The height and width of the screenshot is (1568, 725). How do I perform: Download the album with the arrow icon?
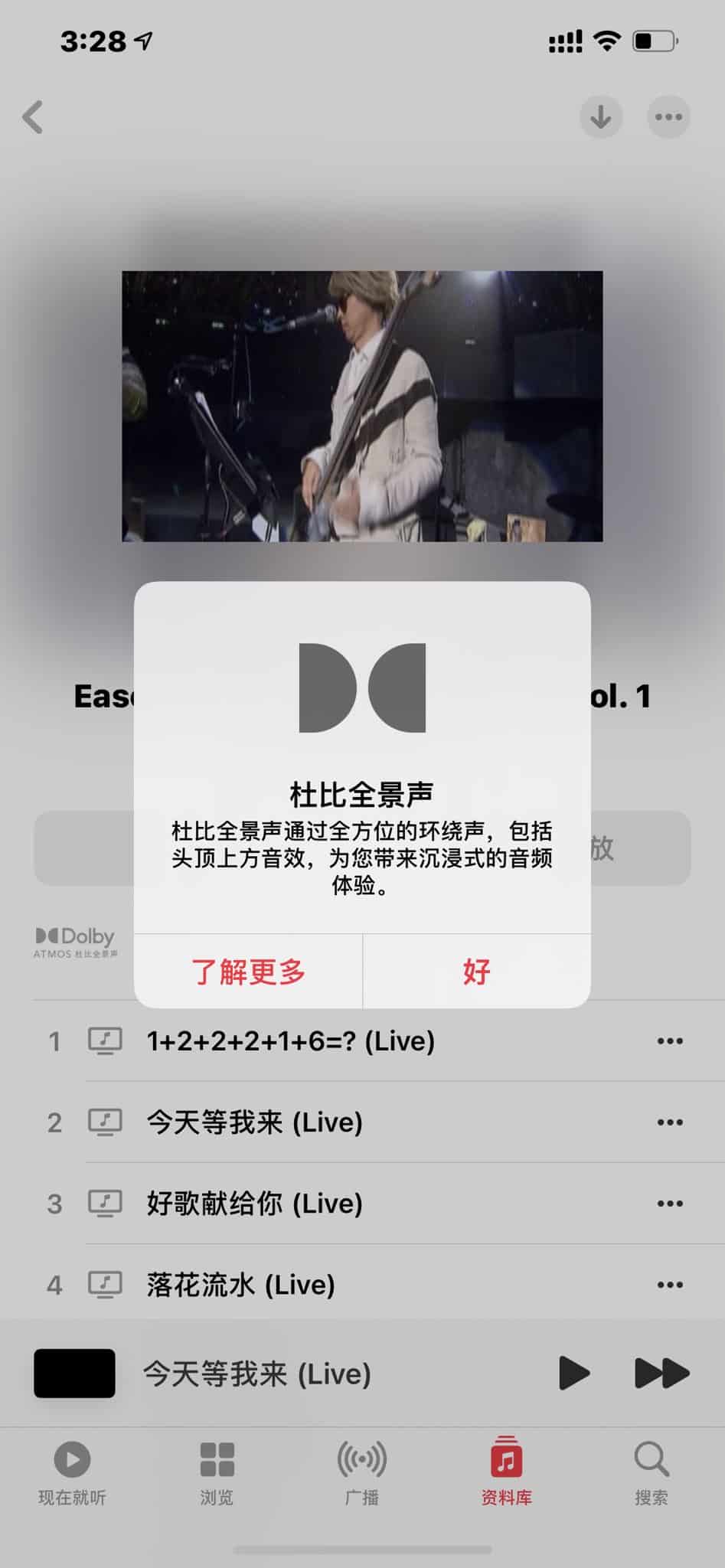(x=601, y=117)
